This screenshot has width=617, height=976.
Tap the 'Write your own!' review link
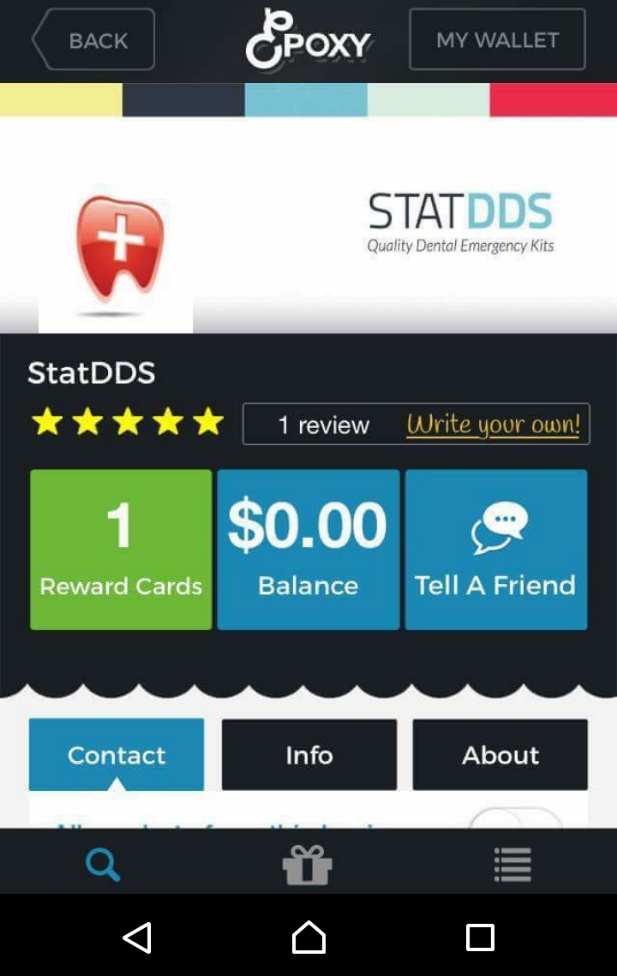(x=493, y=424)
